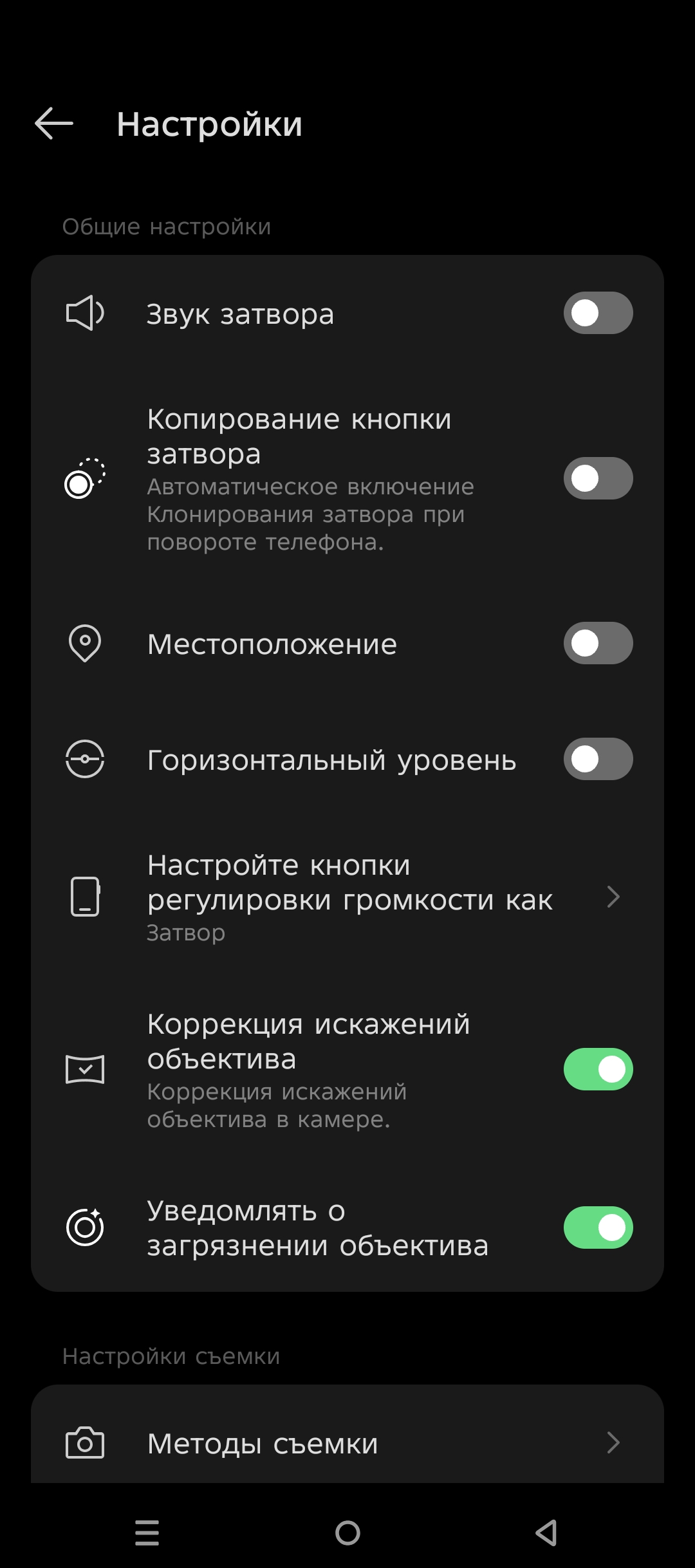
Task: Go back using the top arrow
Action: [54, 124]
